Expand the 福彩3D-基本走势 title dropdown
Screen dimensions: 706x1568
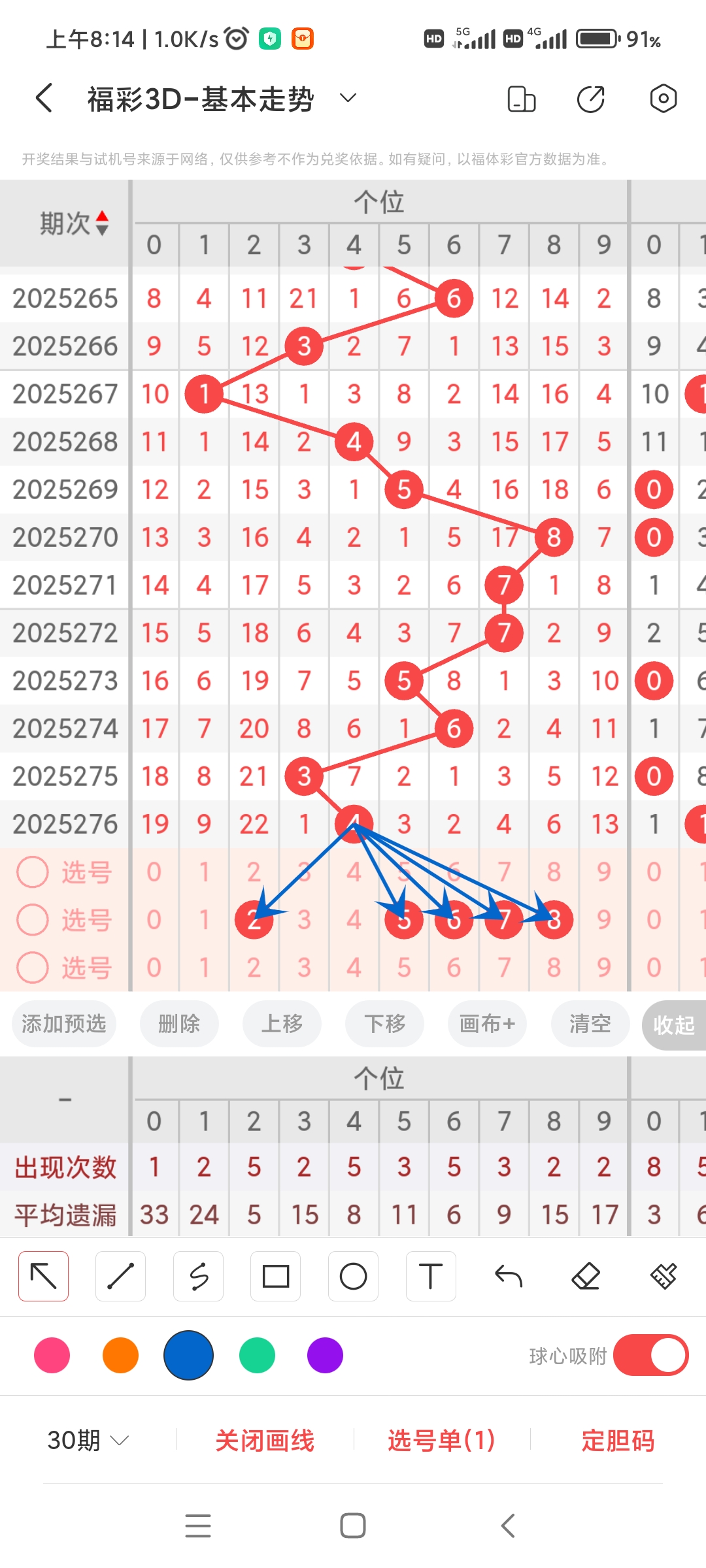(347, 97)
